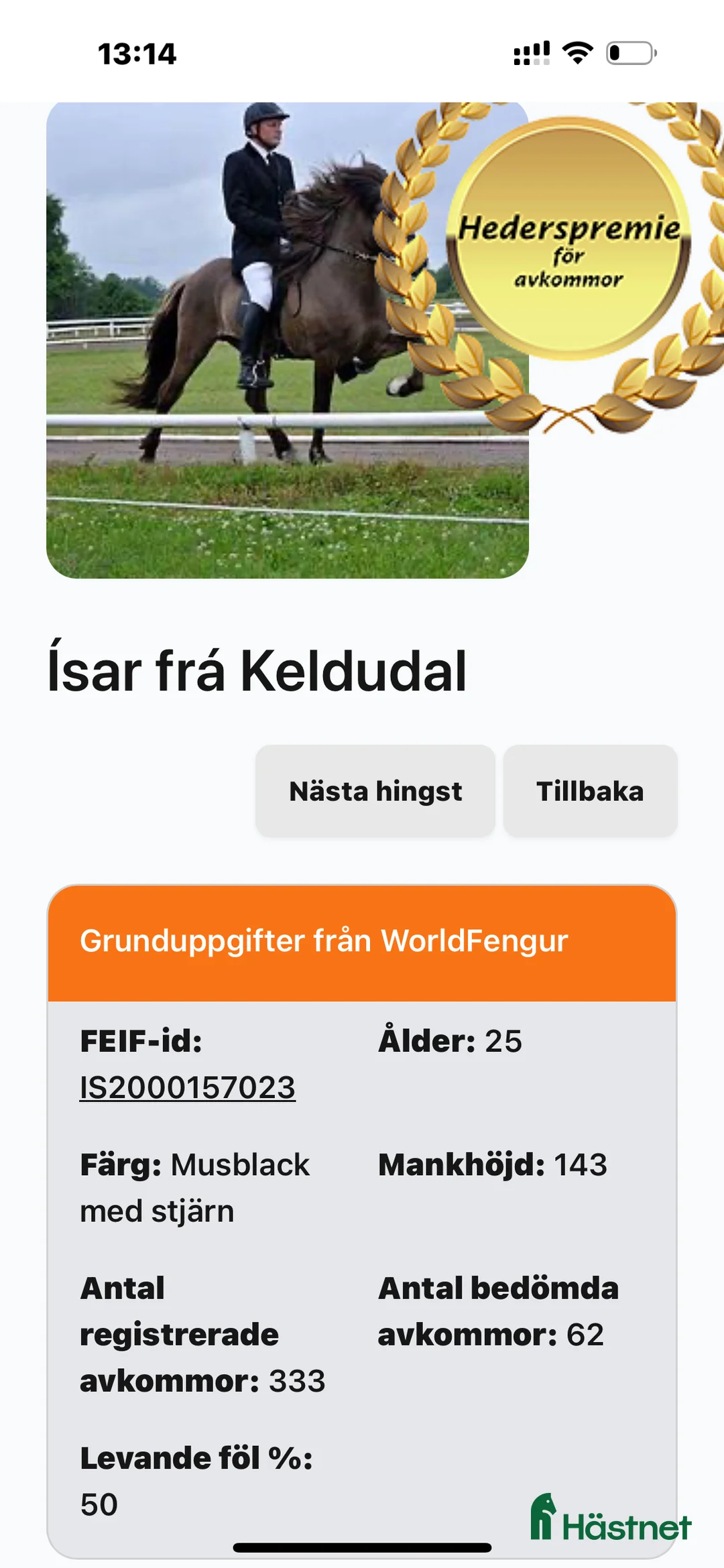This screenshot has height=1568, width=724.
Task: Tap the battery indicator icon
Action: click(629, 52)
